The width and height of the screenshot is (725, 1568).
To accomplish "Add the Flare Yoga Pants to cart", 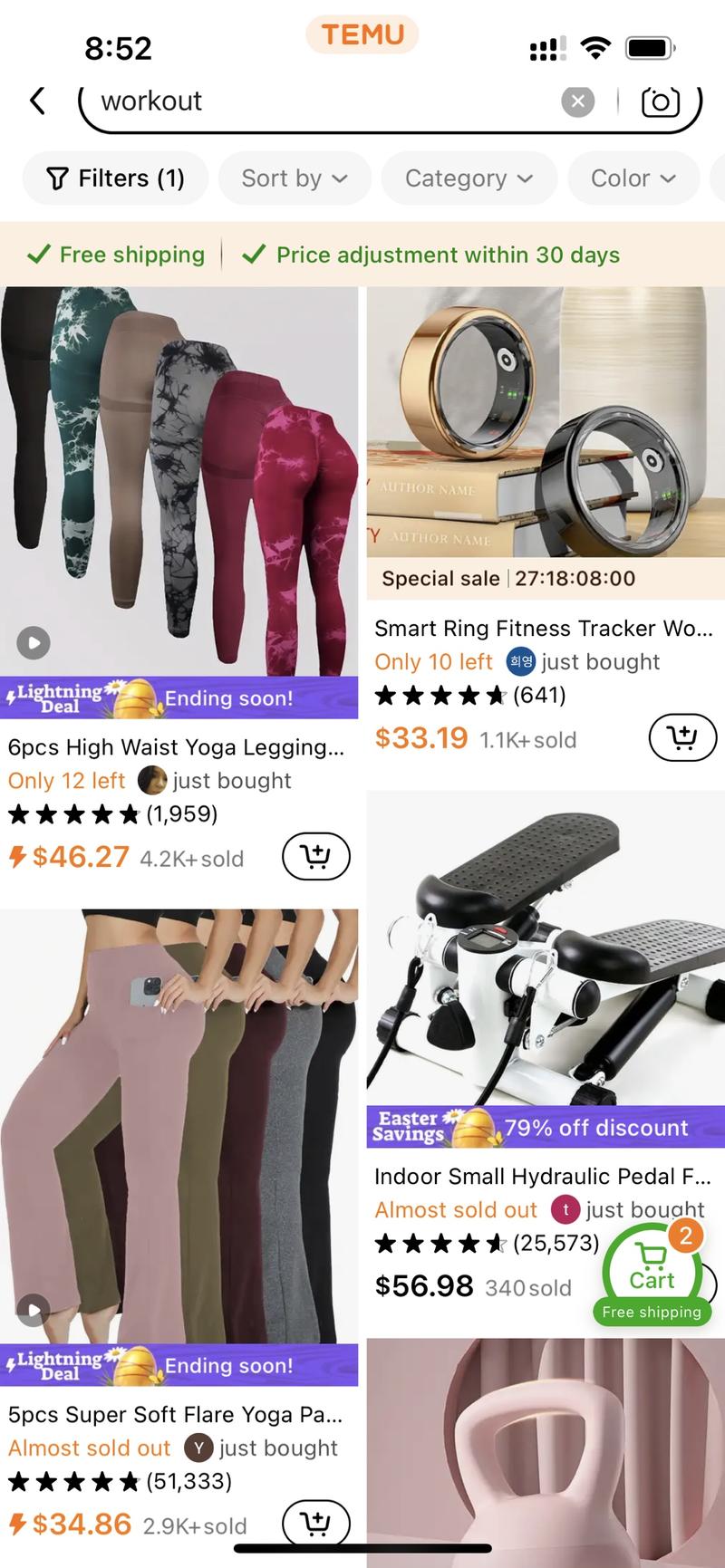I will pyautogui.click(x=316, y=1523).
